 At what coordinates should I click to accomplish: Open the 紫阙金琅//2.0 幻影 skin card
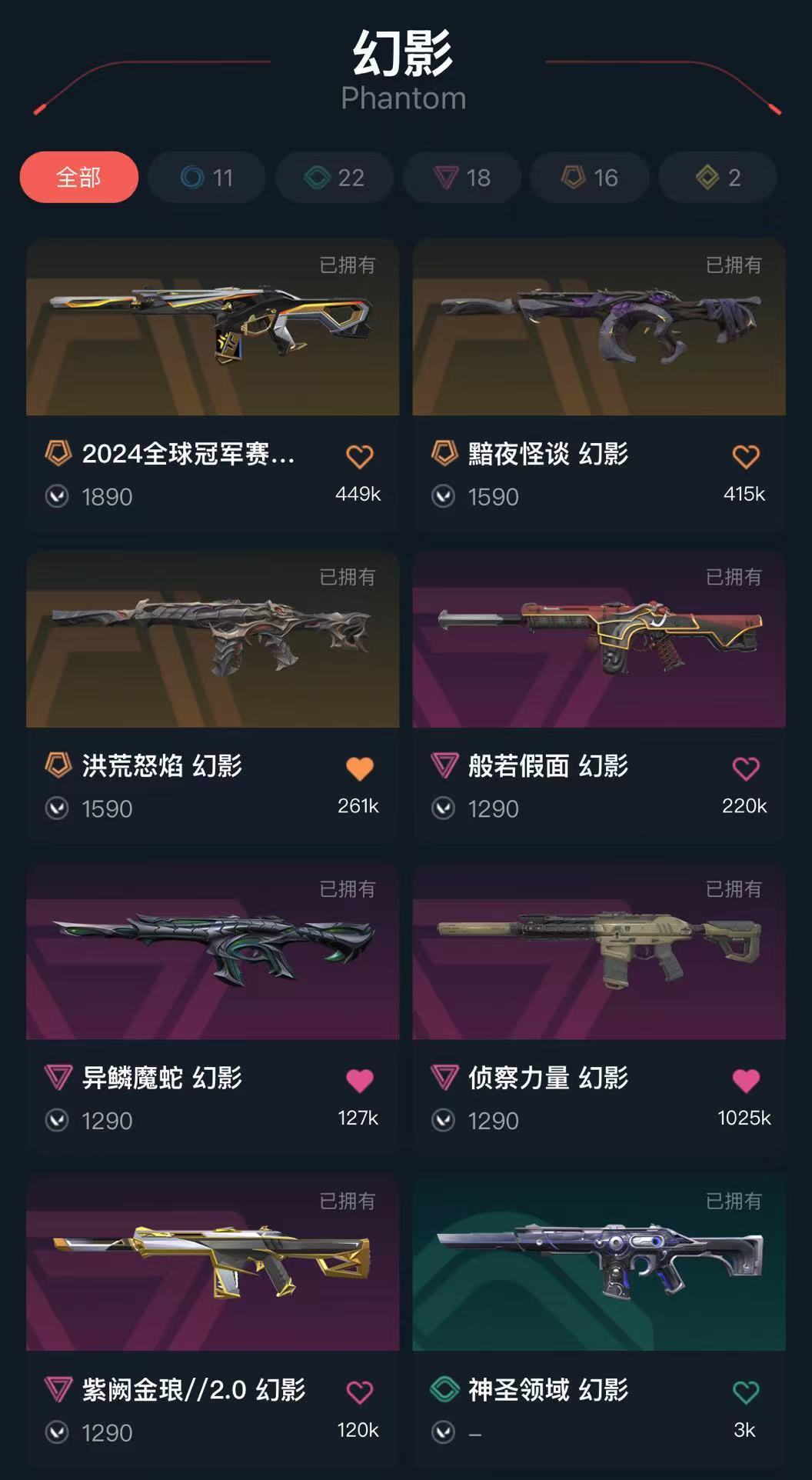point(212,1264)
